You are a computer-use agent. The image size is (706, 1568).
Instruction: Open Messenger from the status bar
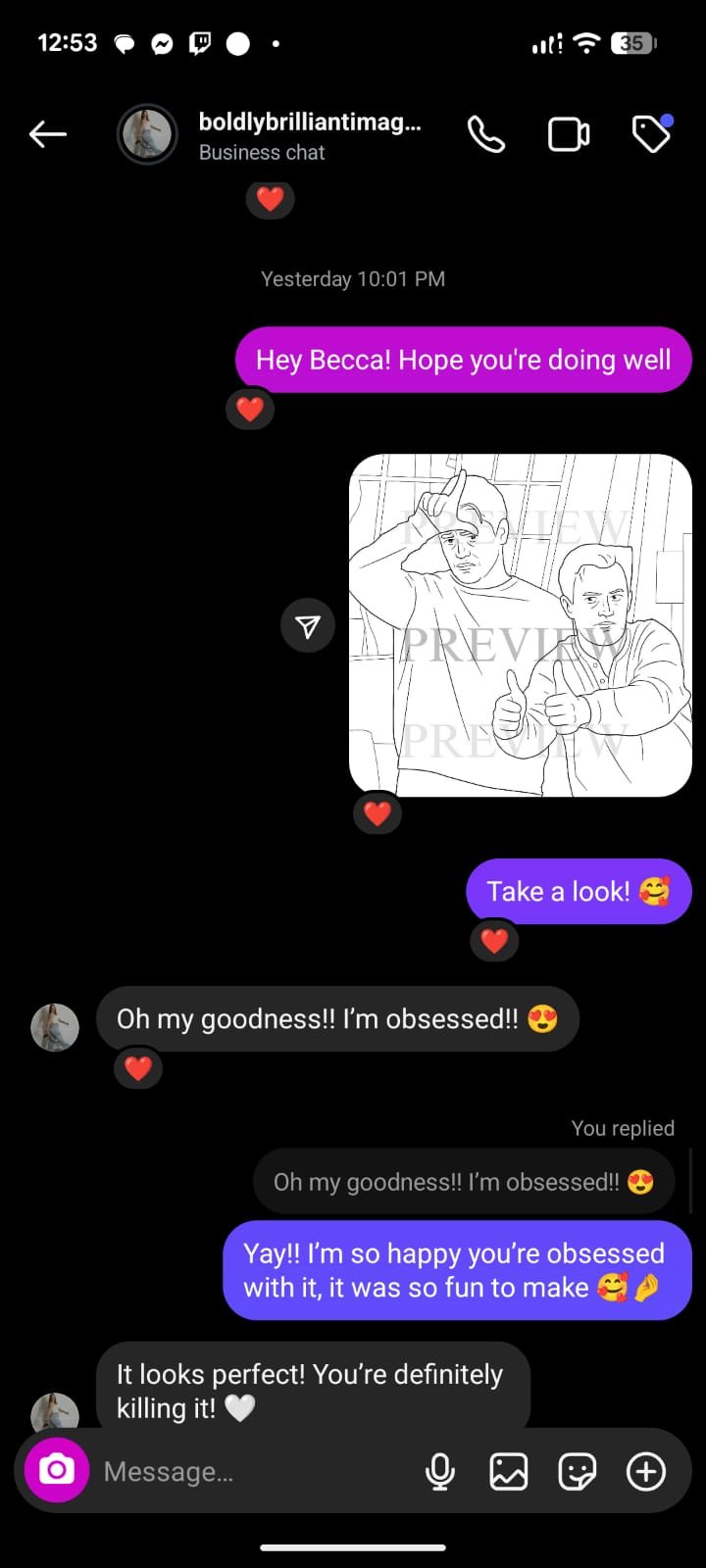tap(162, 43)
